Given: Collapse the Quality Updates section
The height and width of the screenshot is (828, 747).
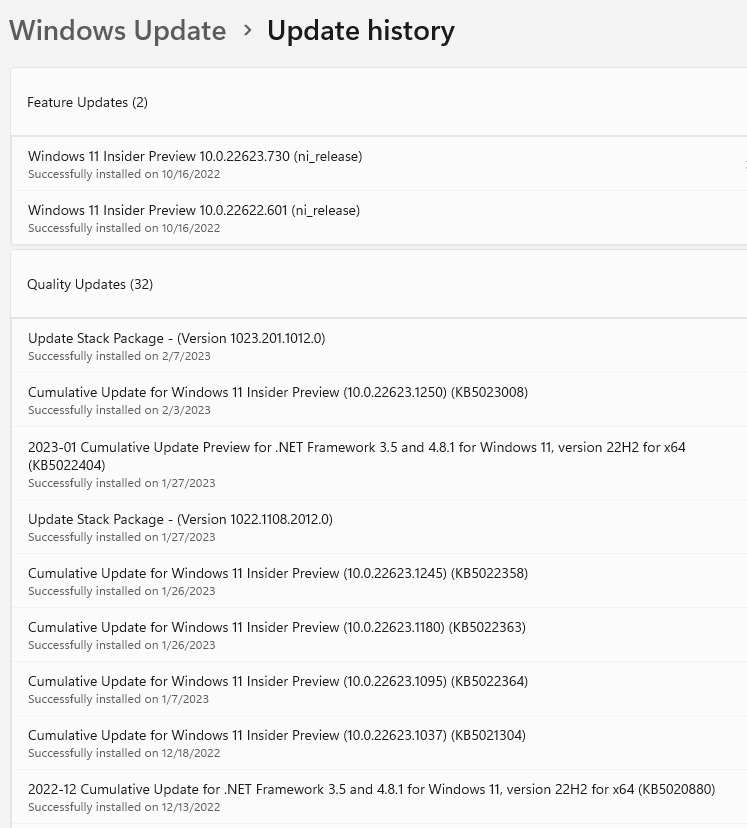Looking at the screenshot, I should (x=90, y=284).
